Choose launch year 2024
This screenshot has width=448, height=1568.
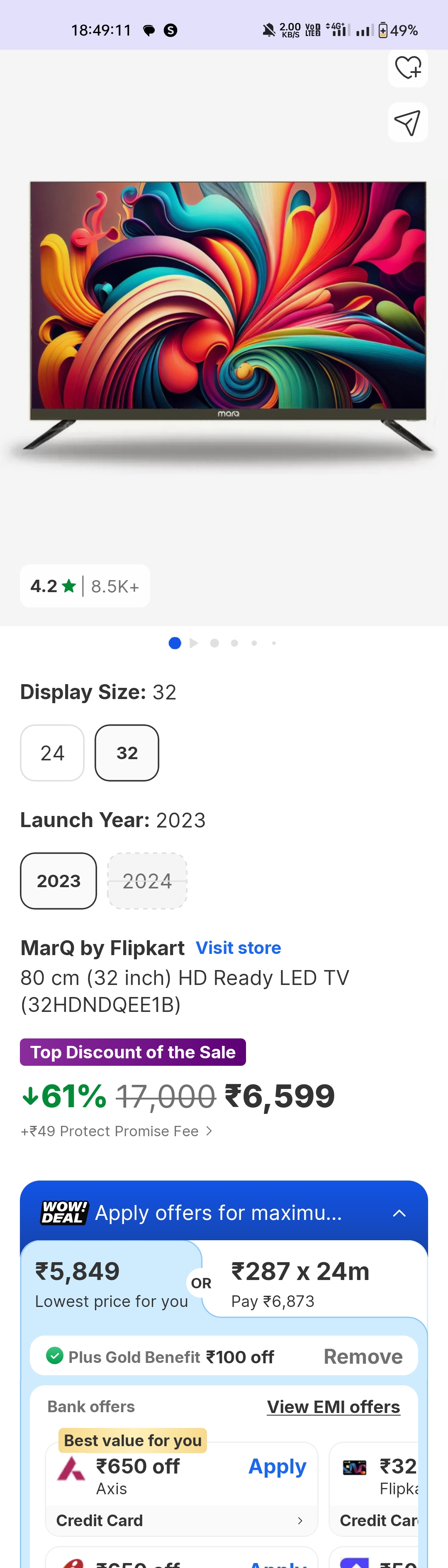[147, 881]
